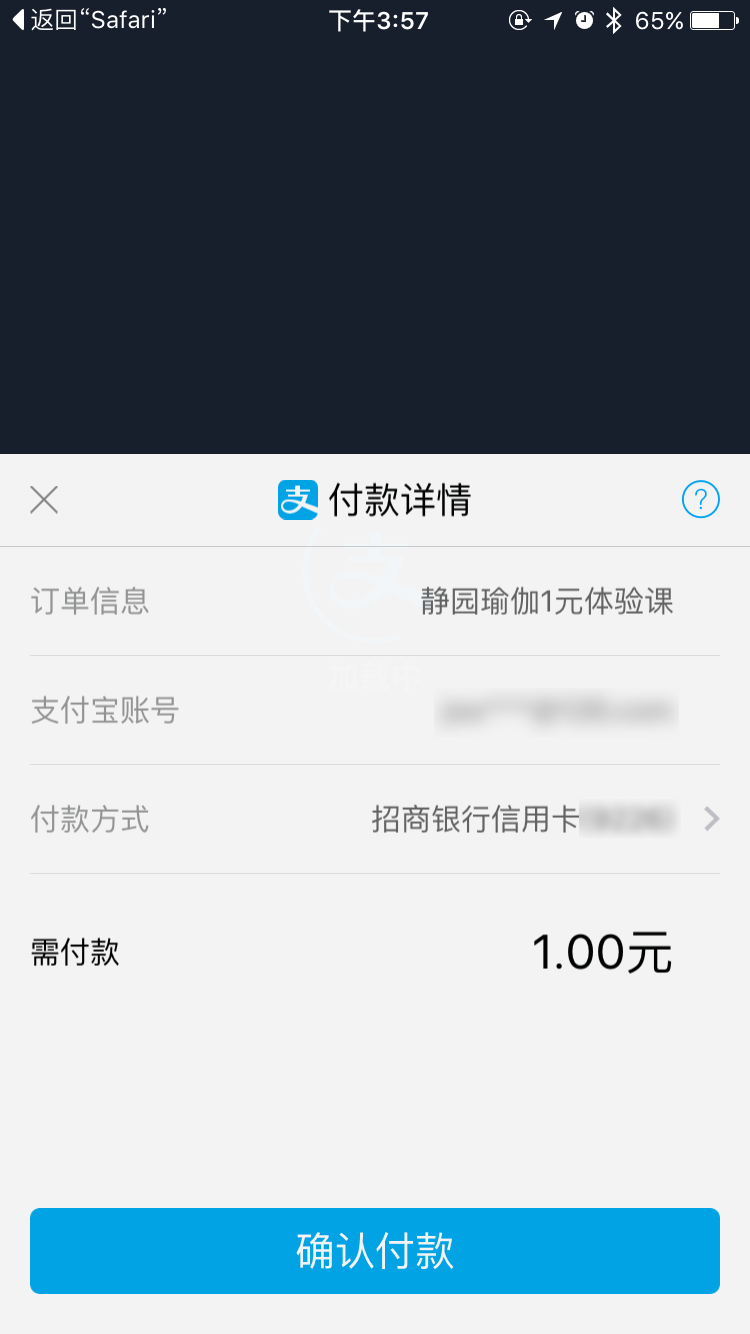Open the help question mark icon
Image resolution: width=750 pixels, height=1334 pixels.
(x=700, y=498)
